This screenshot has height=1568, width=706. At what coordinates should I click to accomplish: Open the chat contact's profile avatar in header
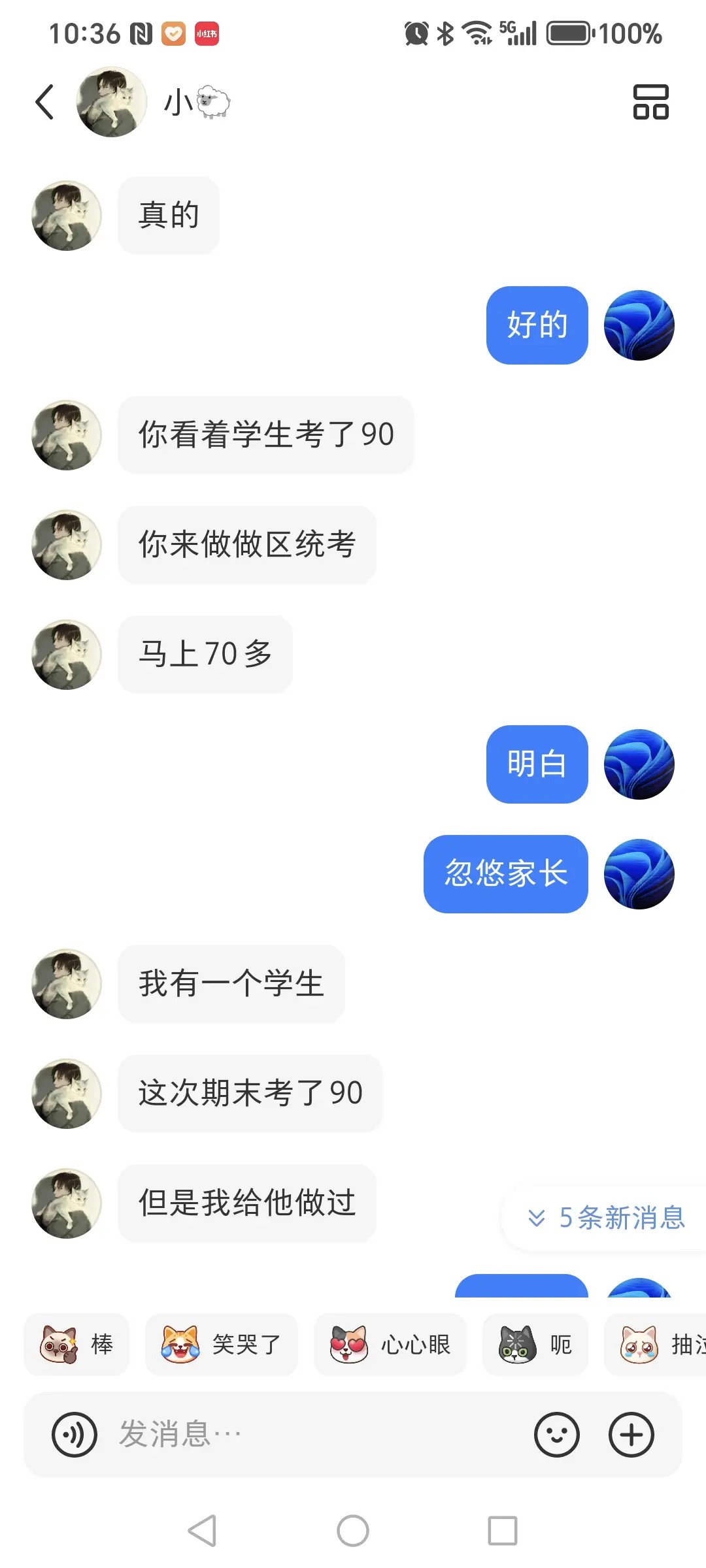pos(111,102)
